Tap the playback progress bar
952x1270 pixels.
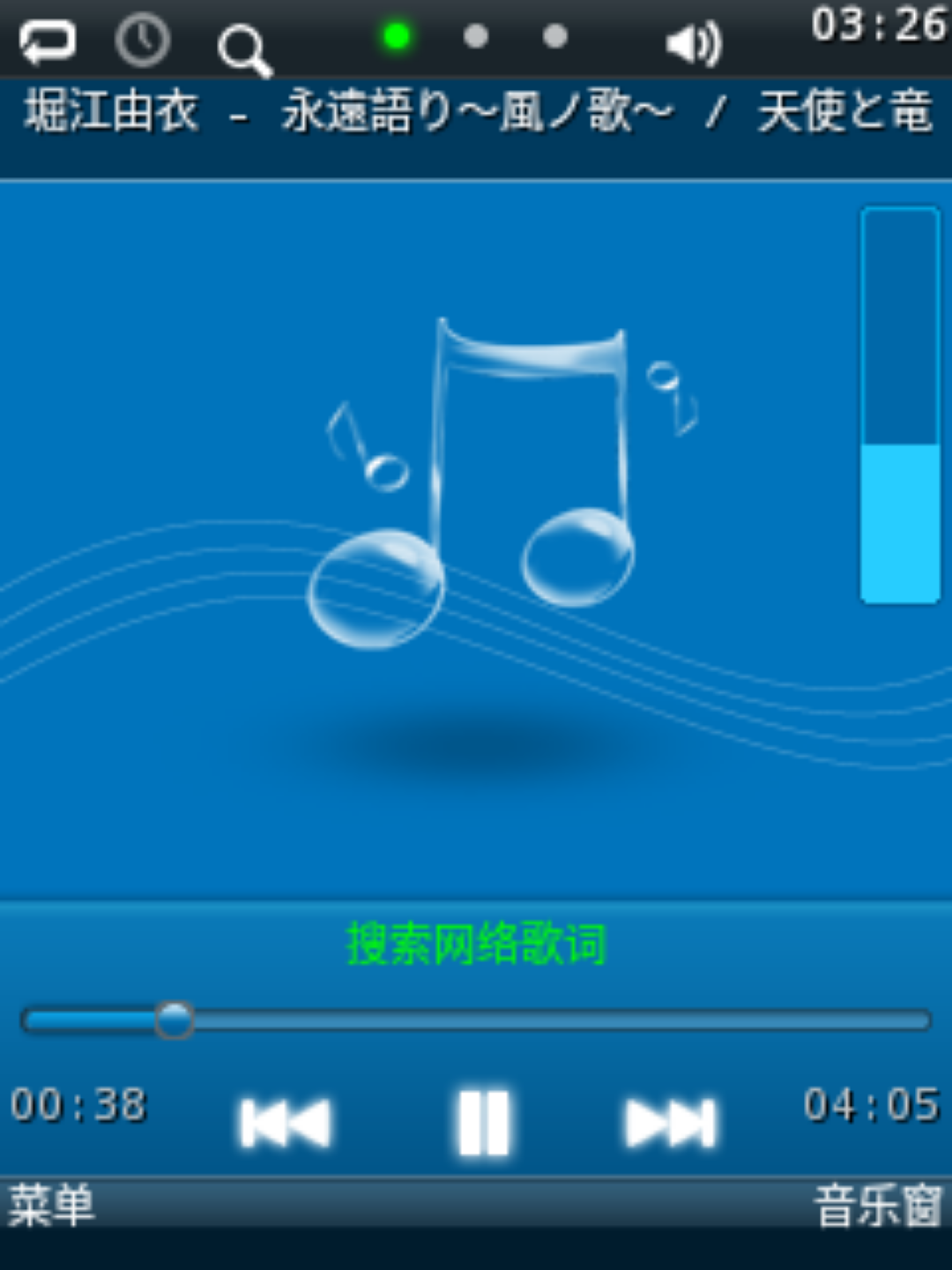[x=476, y=1020]
